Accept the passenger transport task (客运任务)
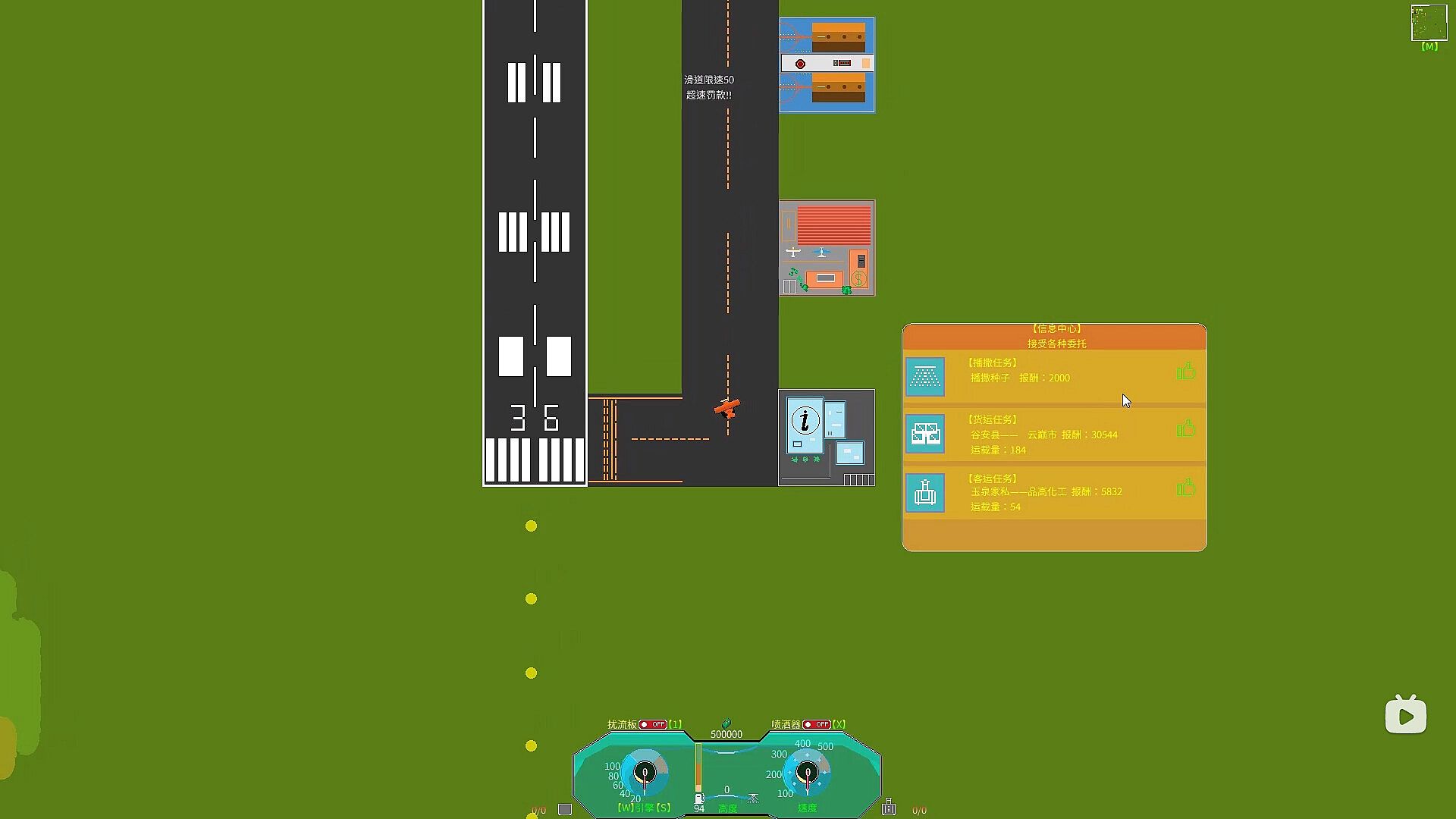Screen dimensions: 1456x819 [x=1185, y=488]
